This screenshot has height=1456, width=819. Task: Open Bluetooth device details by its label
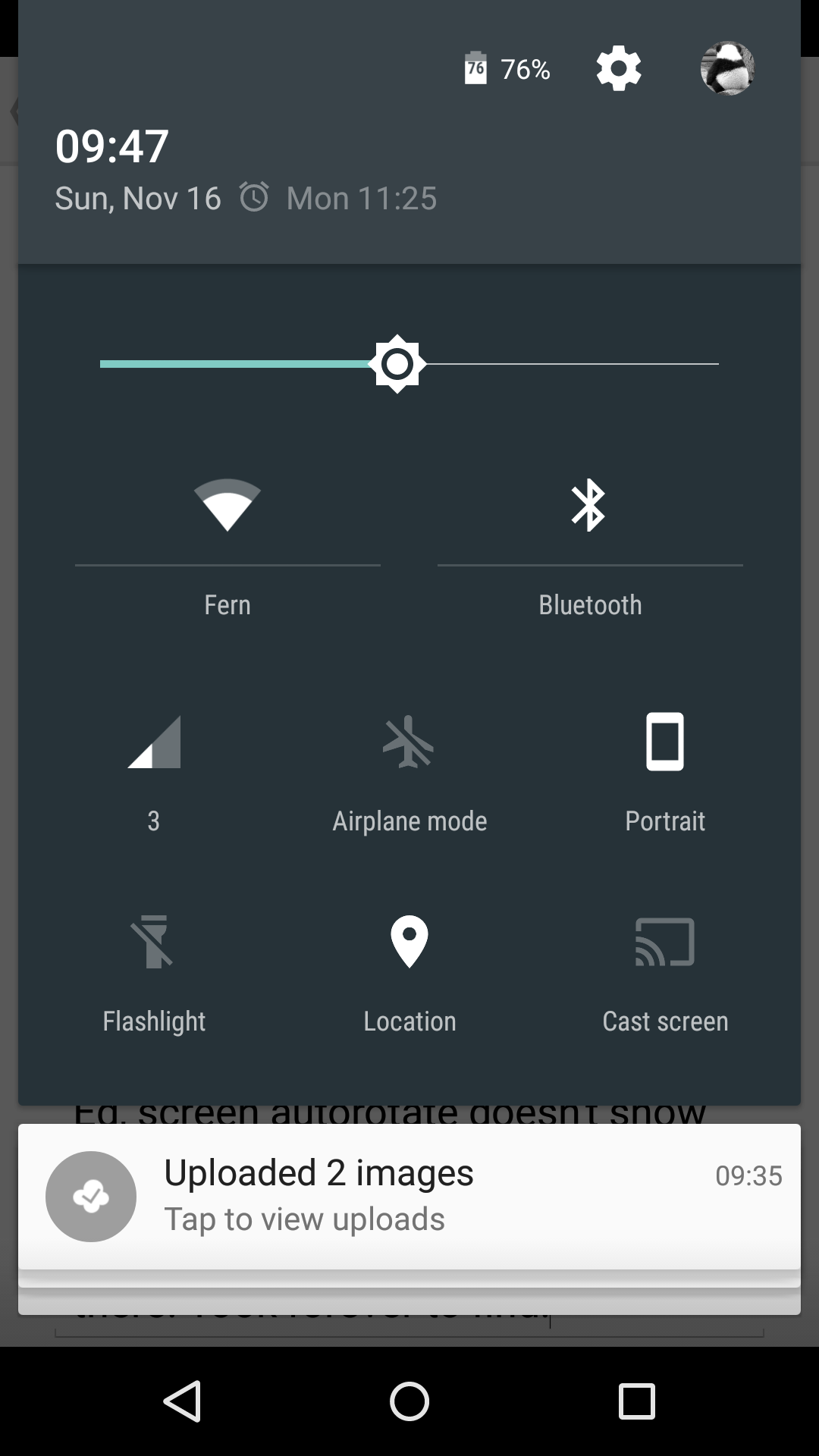(x=590, y=605)
